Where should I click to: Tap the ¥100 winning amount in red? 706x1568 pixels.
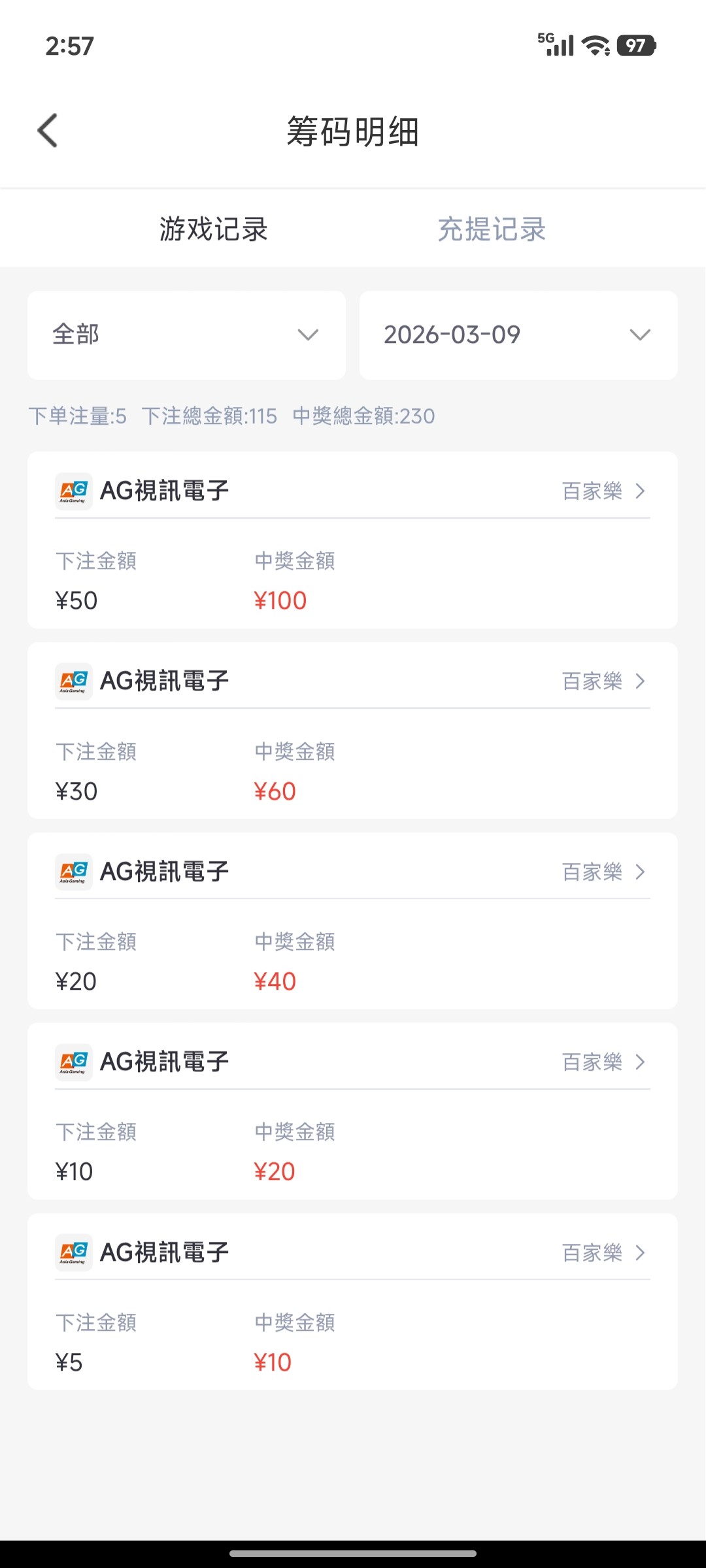[x=280, y=600]
